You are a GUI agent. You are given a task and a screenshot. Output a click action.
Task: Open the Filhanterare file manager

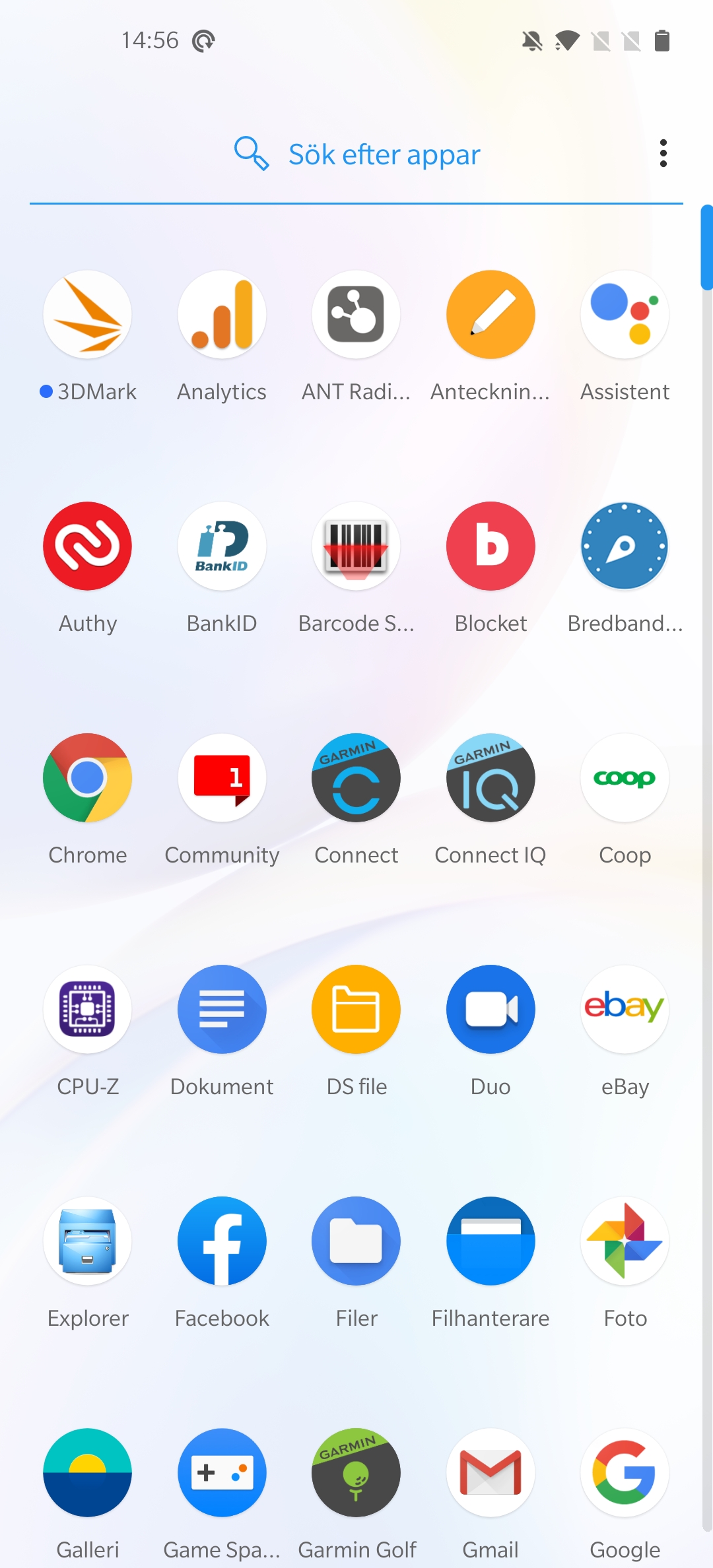[x=491, y=1241]
